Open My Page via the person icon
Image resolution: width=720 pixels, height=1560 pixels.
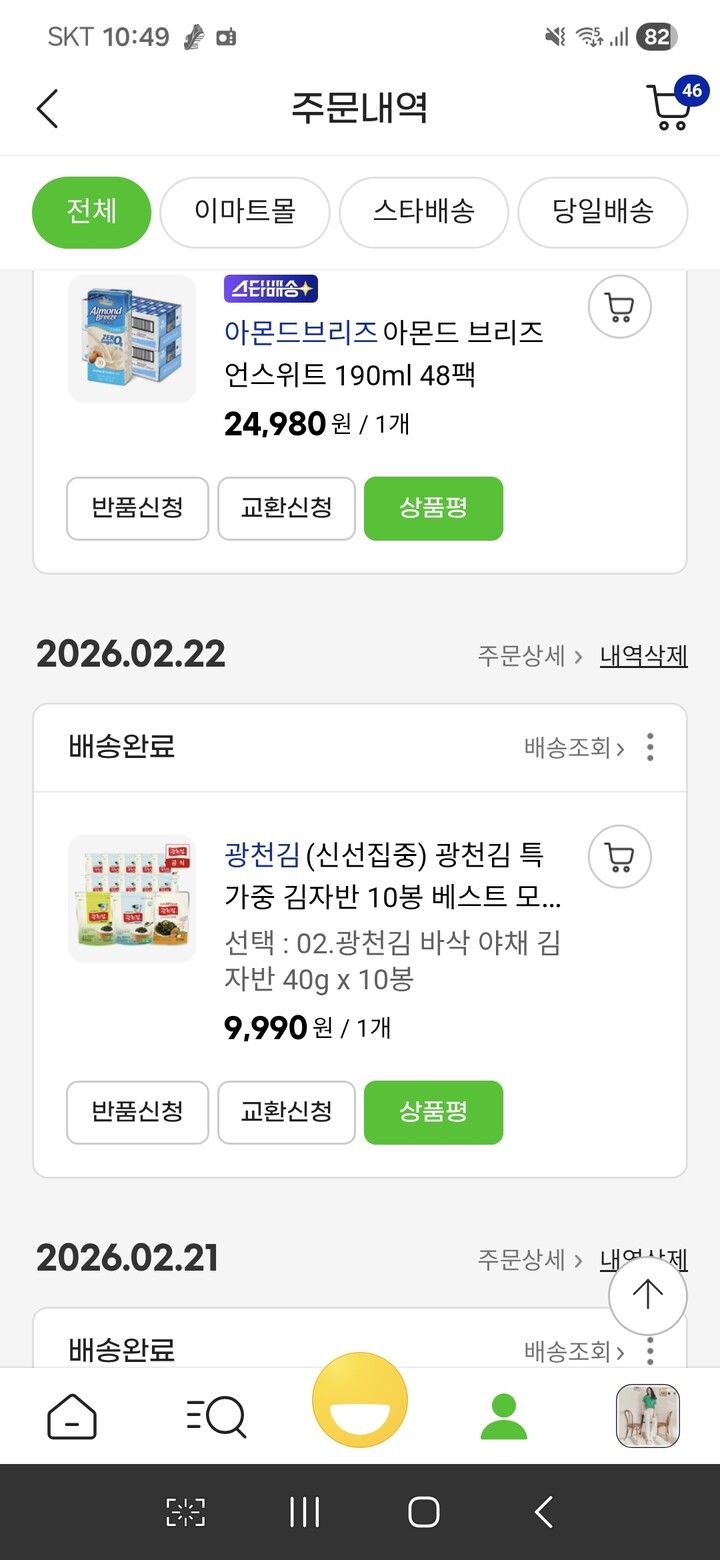click(503, 1415)
